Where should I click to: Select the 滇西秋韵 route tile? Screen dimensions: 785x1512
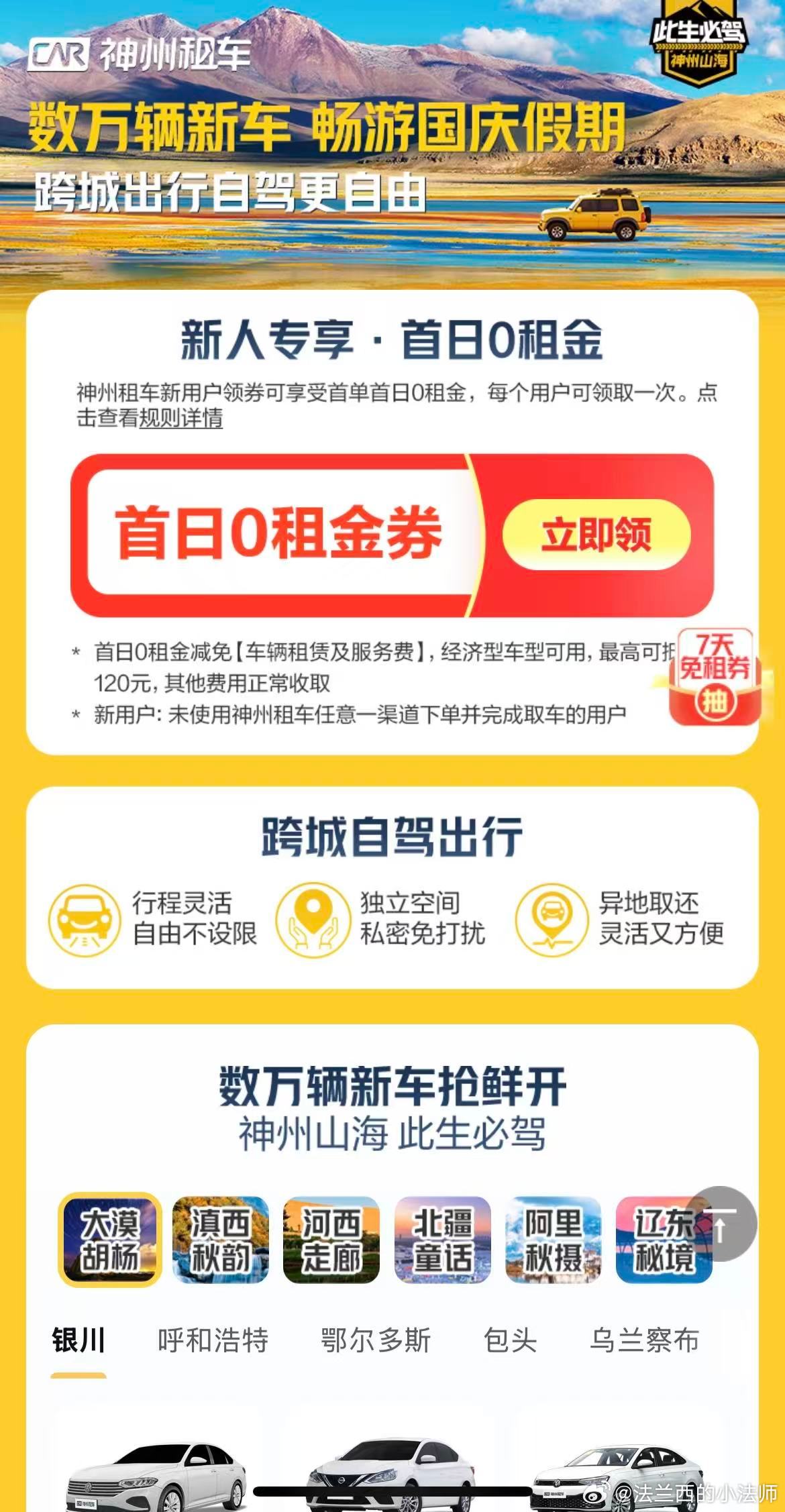(x=220, y=1240)
